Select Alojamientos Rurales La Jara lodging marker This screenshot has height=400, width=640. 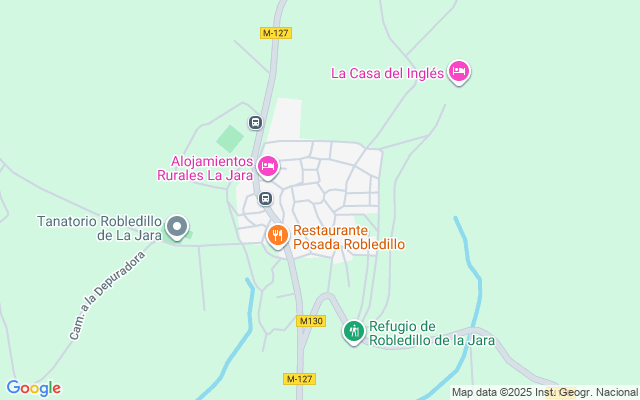point(267,166)
